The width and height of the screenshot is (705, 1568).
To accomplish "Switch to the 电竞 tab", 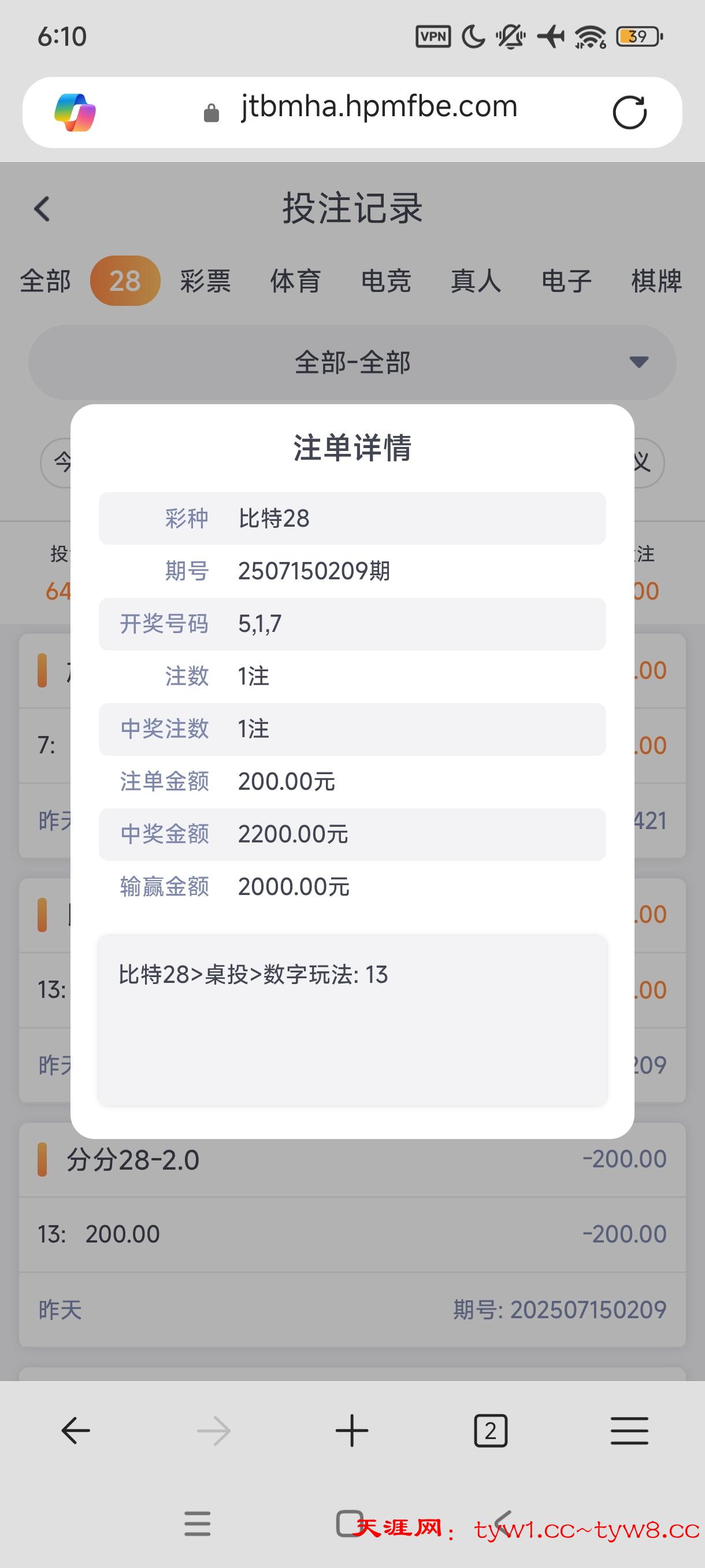I will [385, 280].
